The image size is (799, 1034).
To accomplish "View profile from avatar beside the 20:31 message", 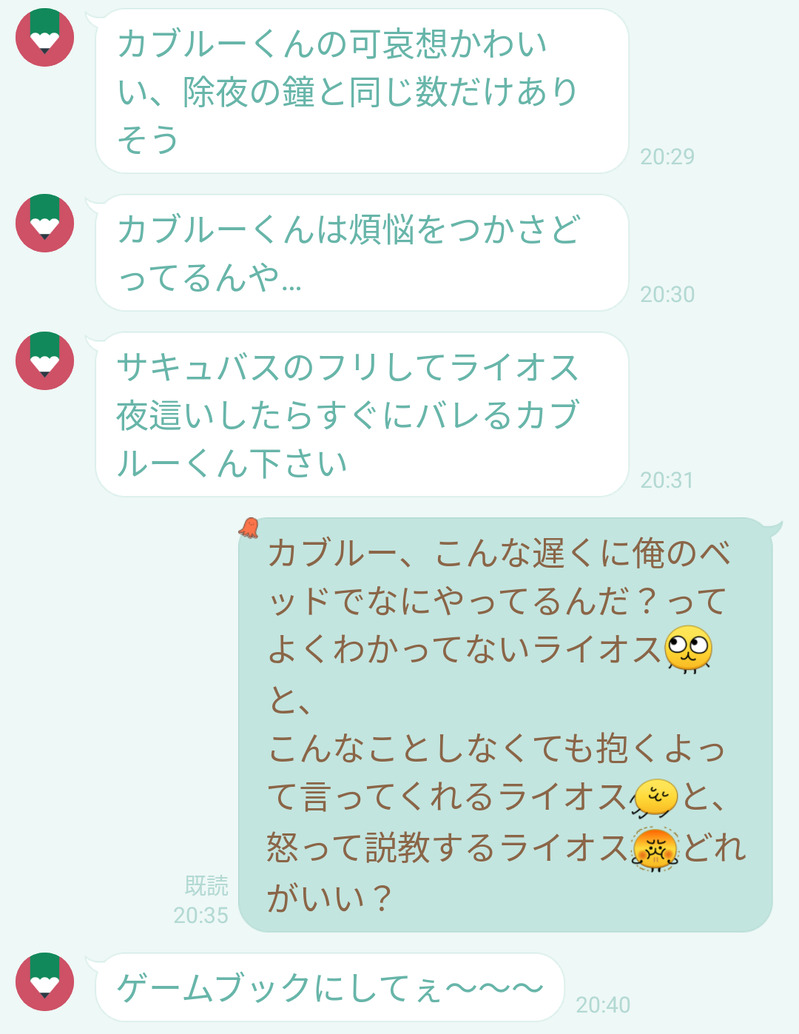I will pos(45,361).
